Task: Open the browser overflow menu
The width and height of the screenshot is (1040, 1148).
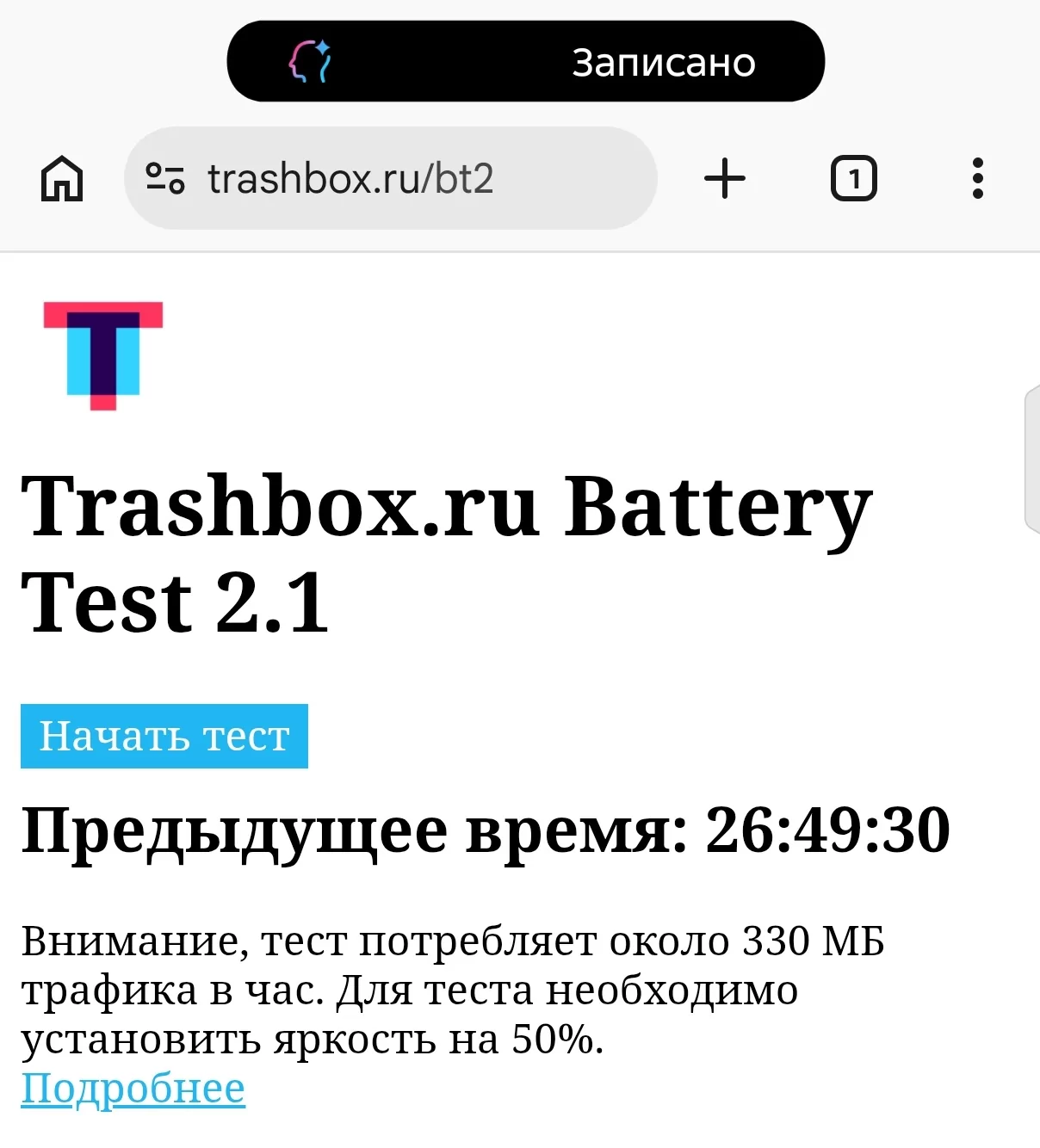Action: 977,179
